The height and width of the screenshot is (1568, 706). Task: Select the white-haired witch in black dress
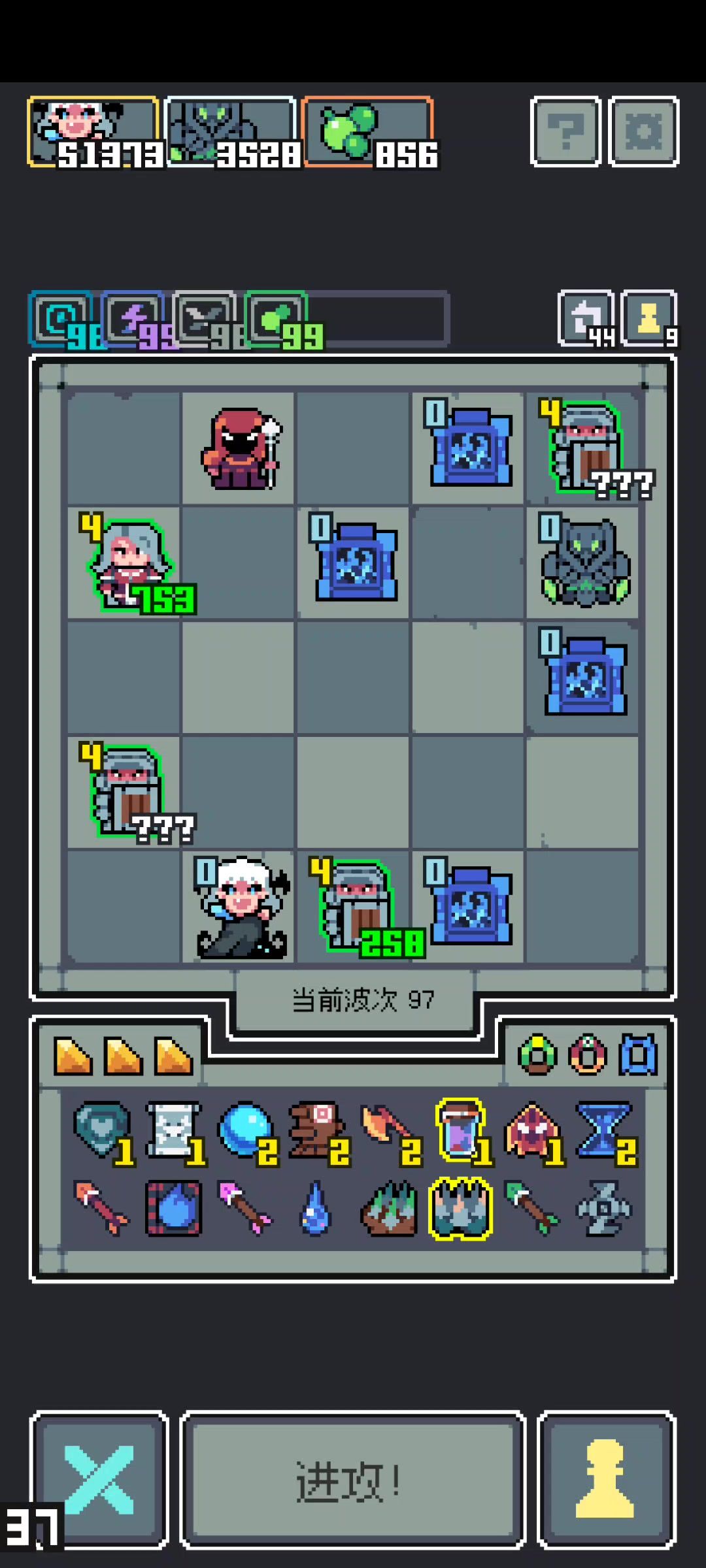tap(242, 908)
